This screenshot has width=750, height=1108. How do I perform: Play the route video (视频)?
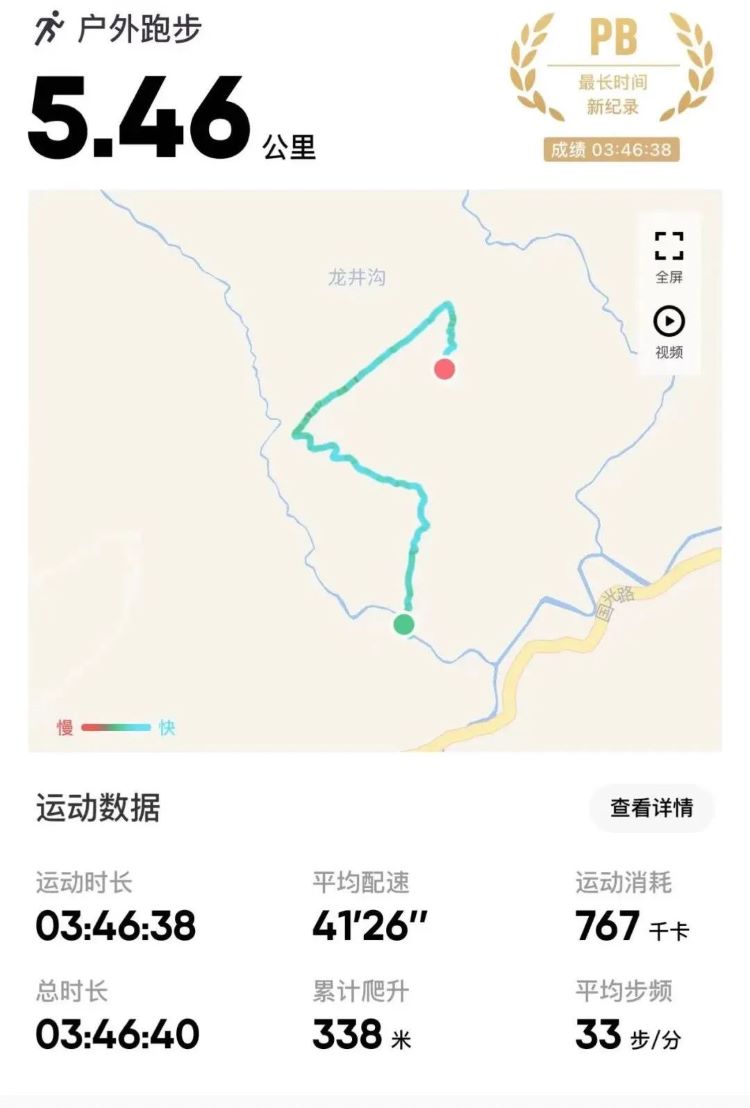[669, 332]
